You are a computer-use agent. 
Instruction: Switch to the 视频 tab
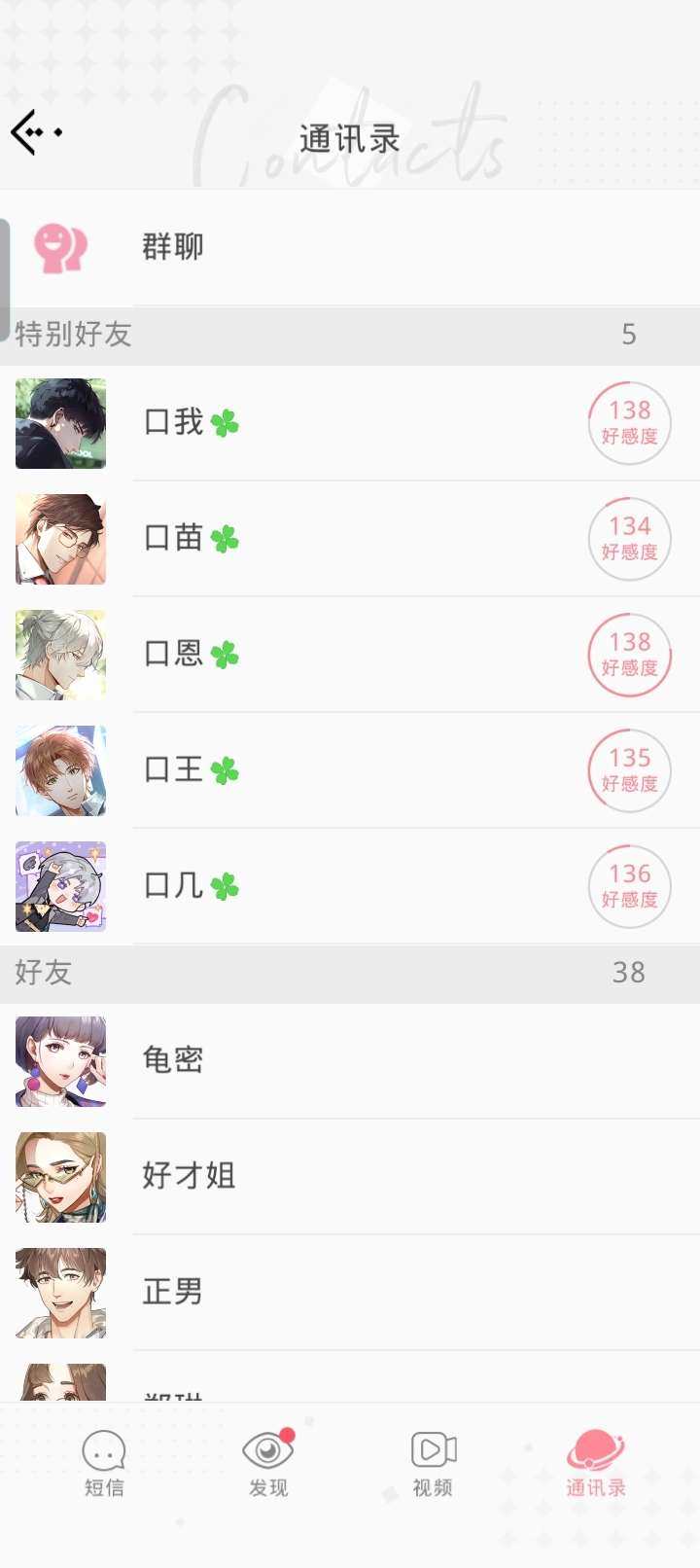pyautogui.click(x=433, y=1462)
